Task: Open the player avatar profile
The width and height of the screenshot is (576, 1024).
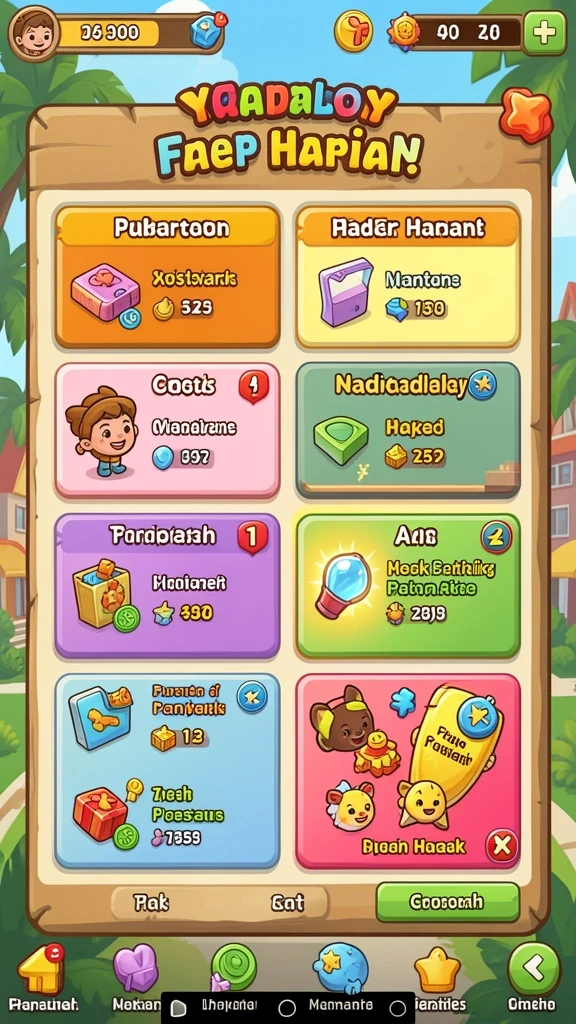Action: pos(34,33)
